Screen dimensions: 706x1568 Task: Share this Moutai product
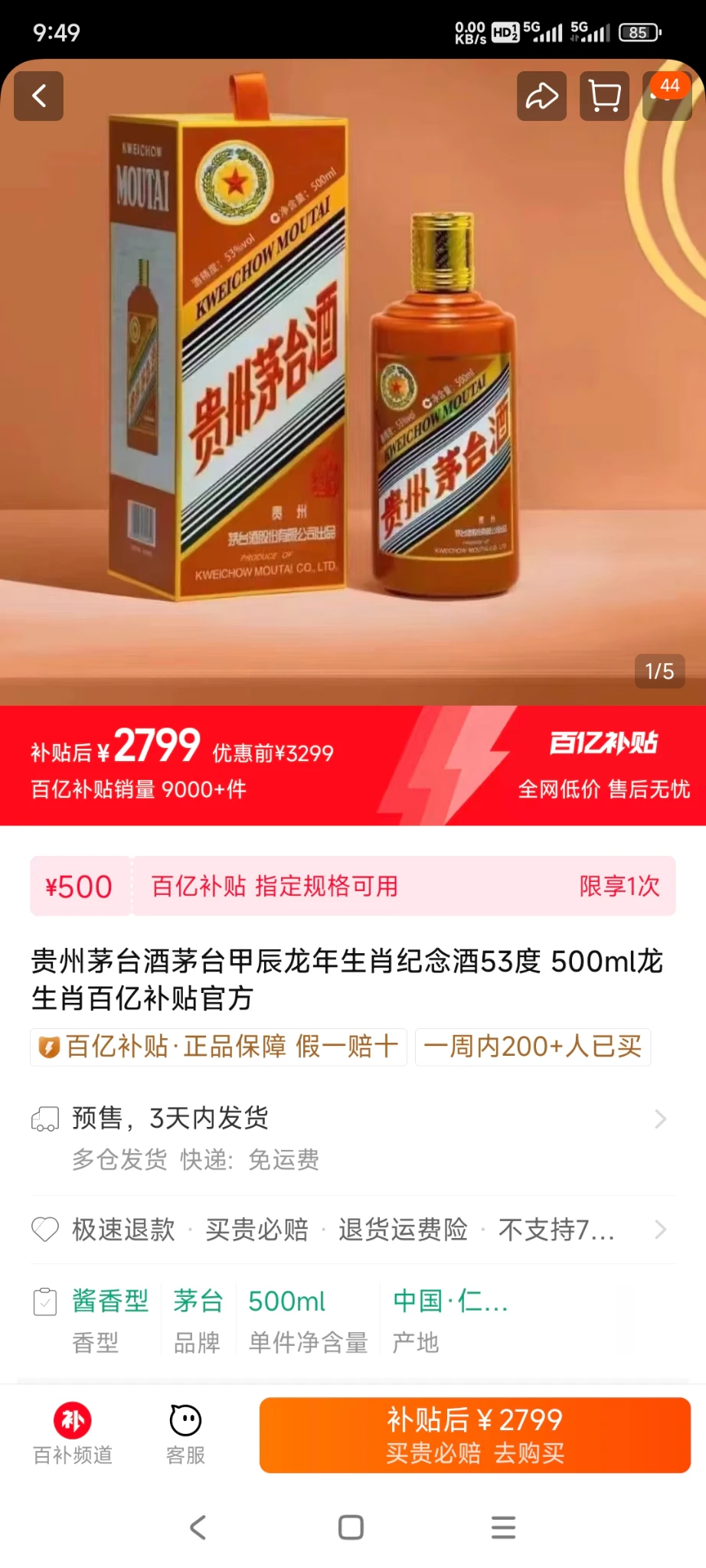coord(541,96)
